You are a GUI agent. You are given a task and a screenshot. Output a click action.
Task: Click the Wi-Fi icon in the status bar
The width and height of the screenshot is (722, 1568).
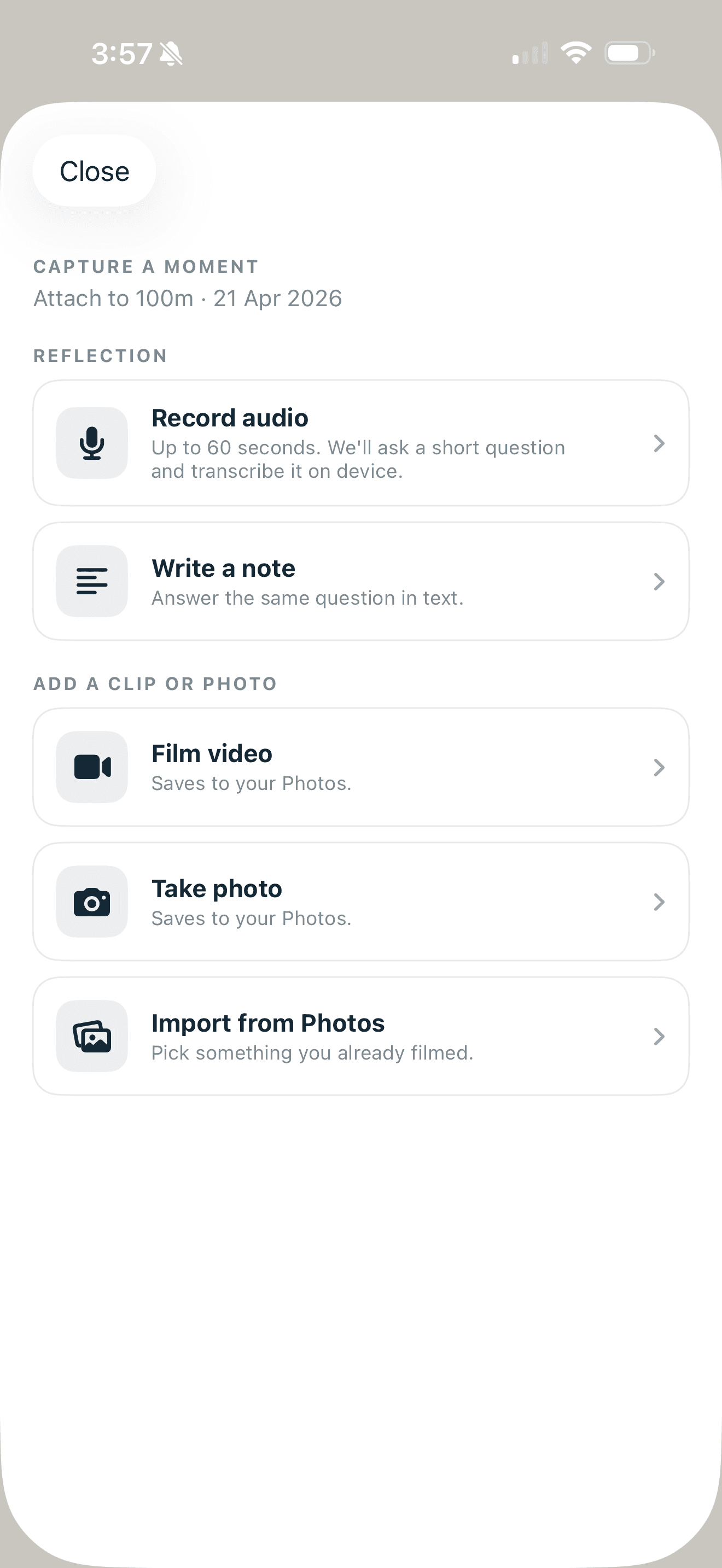[575, 54]
